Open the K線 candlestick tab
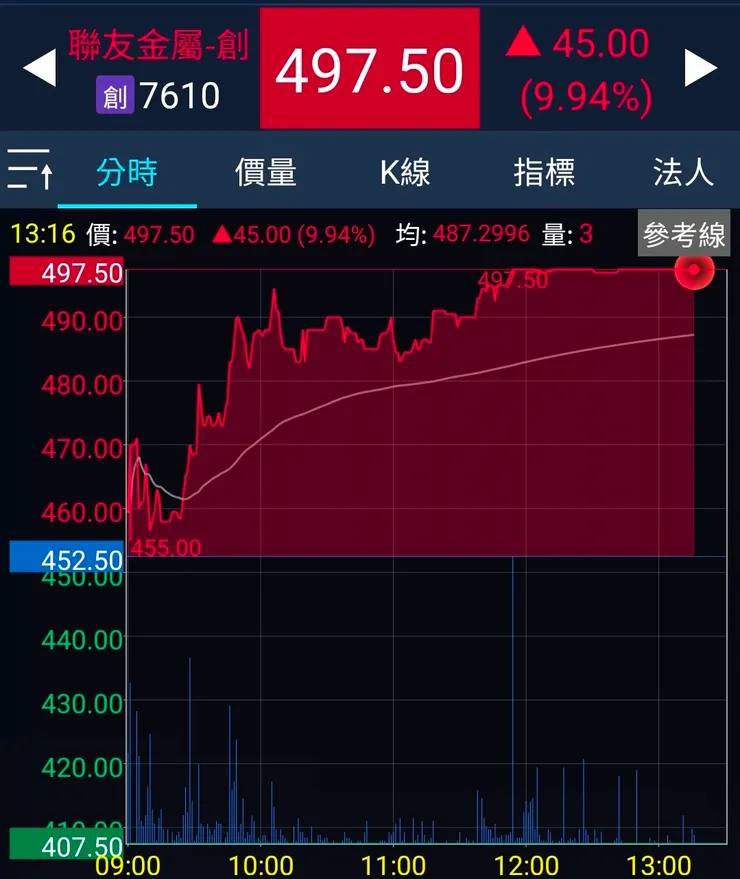 click(x=404, y=172)
